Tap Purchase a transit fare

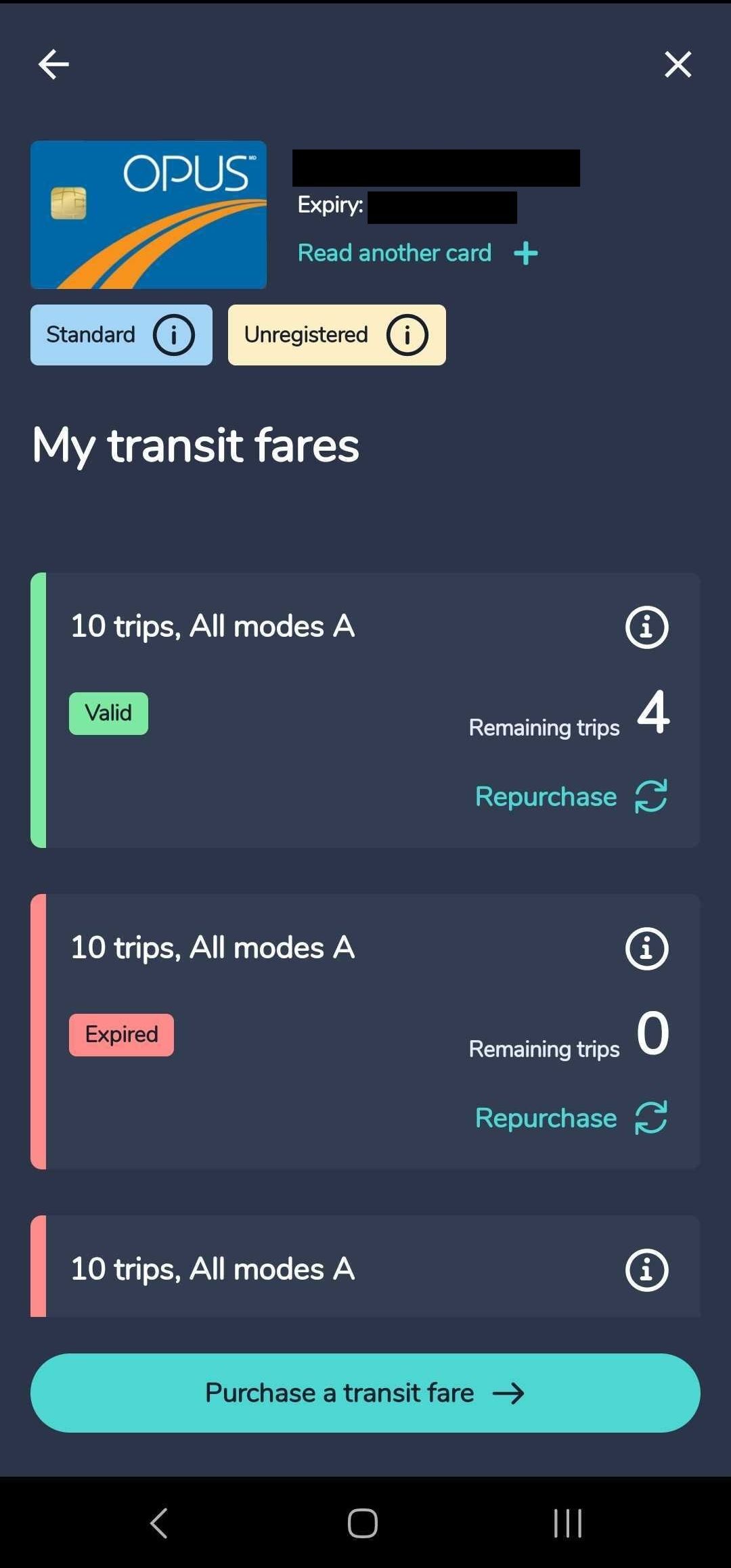365,1393
